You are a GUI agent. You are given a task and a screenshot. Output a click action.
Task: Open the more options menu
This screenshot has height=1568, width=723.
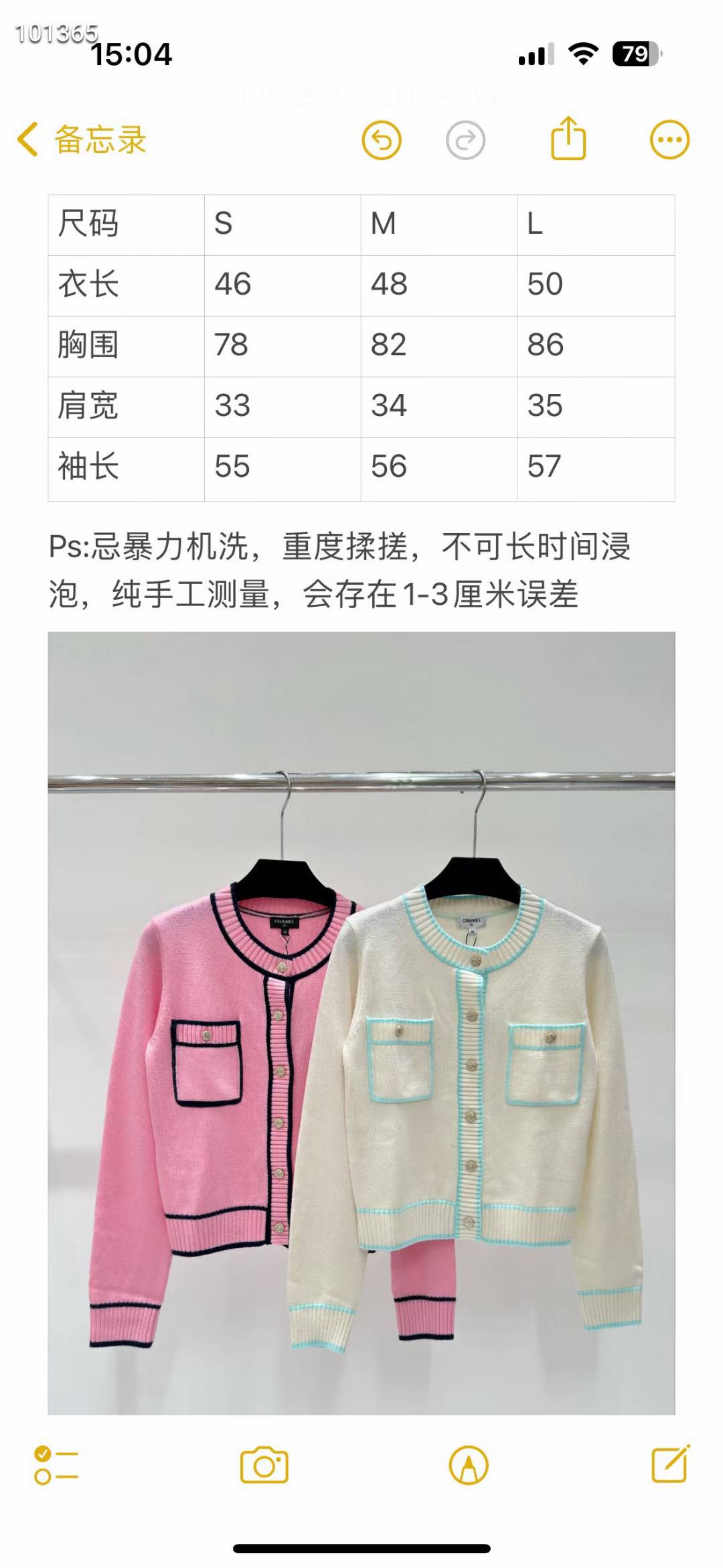(669, 140)
